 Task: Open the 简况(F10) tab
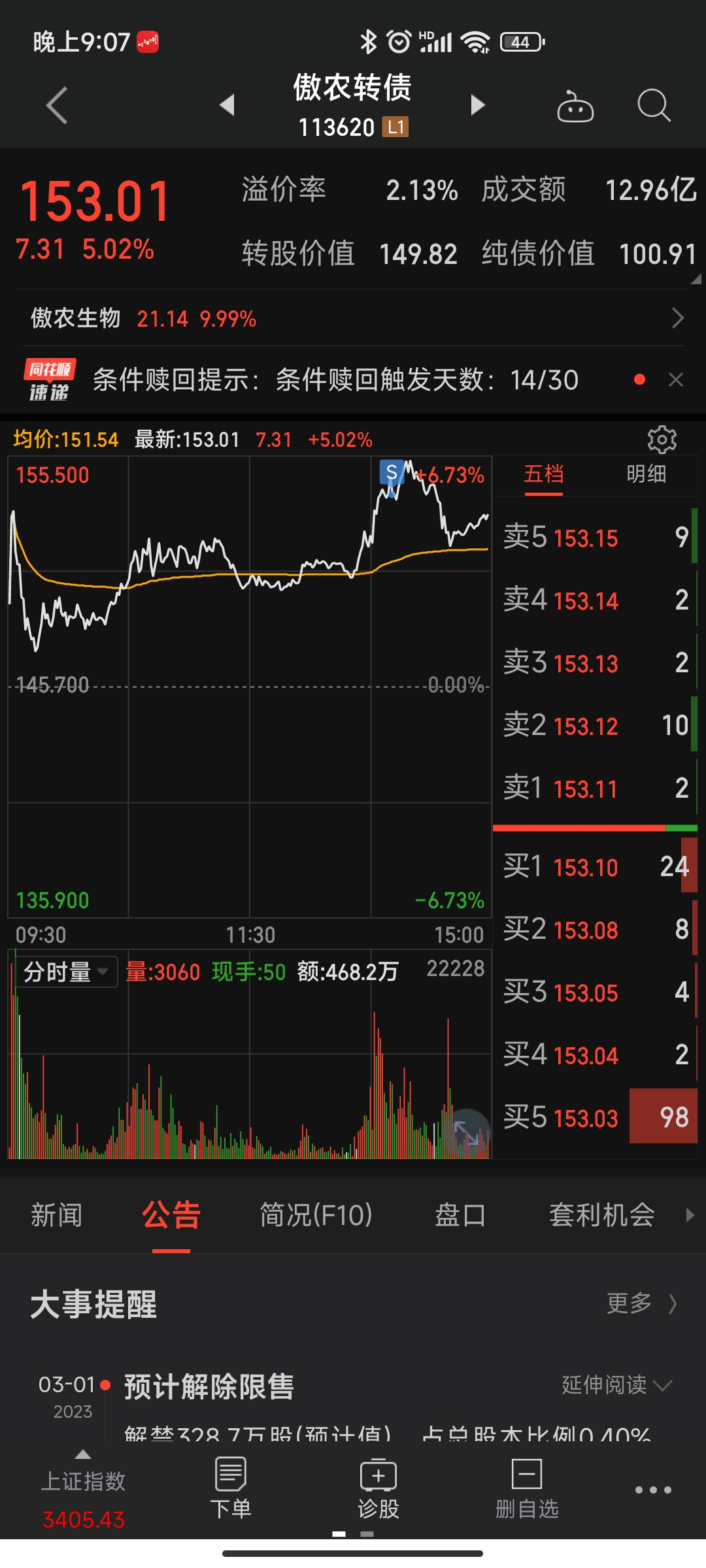(316, 1215)
